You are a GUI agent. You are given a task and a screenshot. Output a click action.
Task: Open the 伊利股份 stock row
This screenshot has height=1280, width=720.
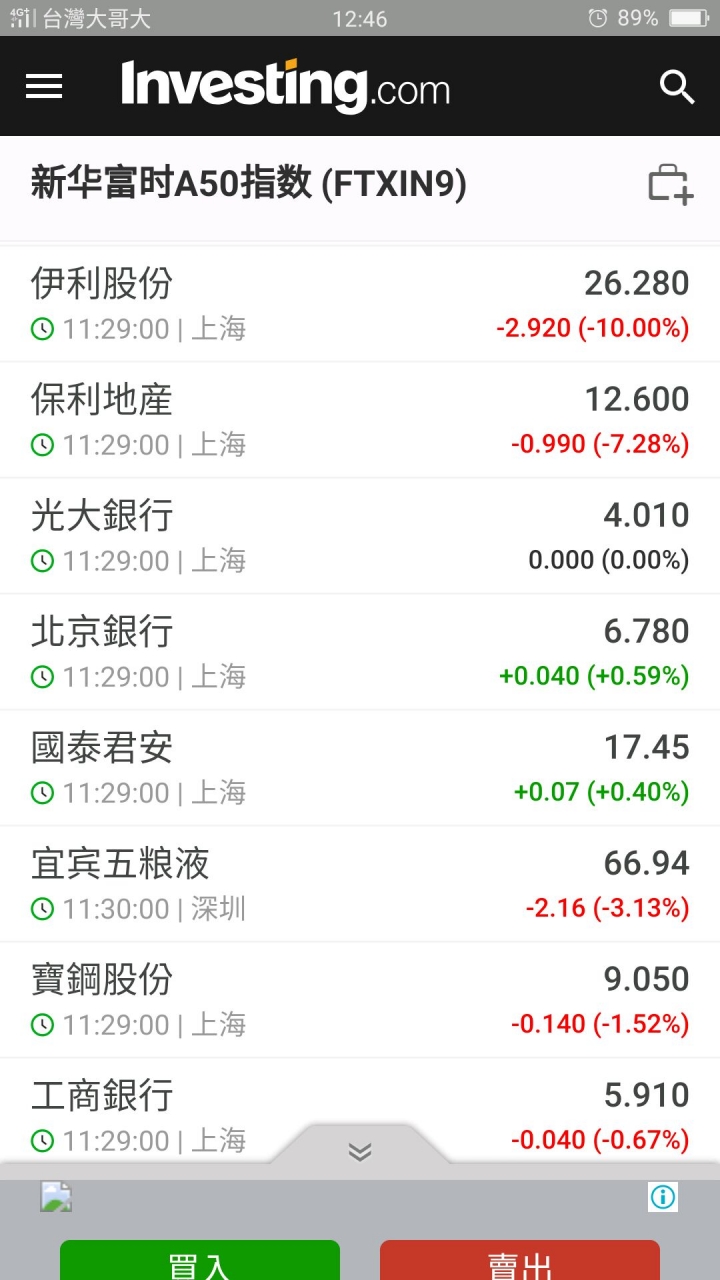(360, 304)
